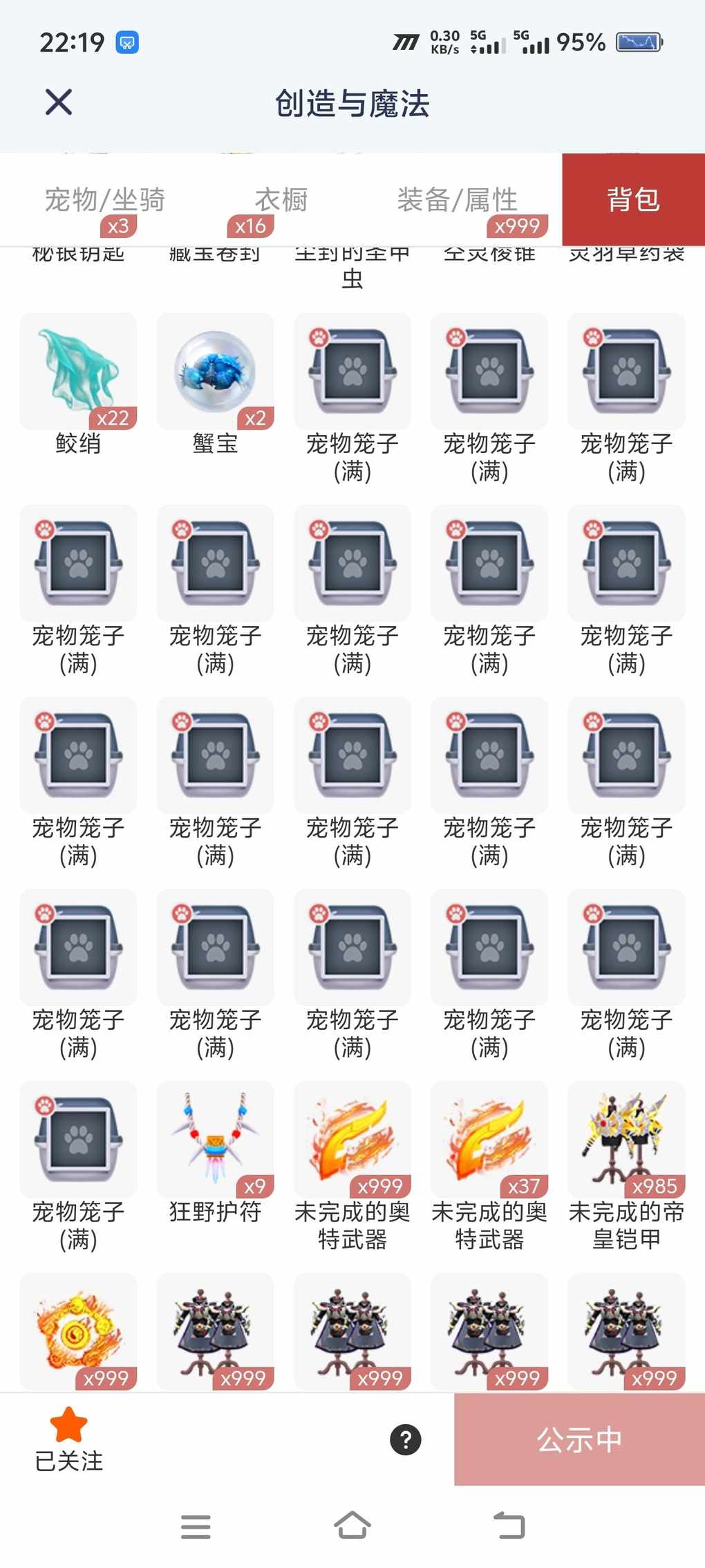Close the 创造与魔法 page

click(x=59, y=102)
